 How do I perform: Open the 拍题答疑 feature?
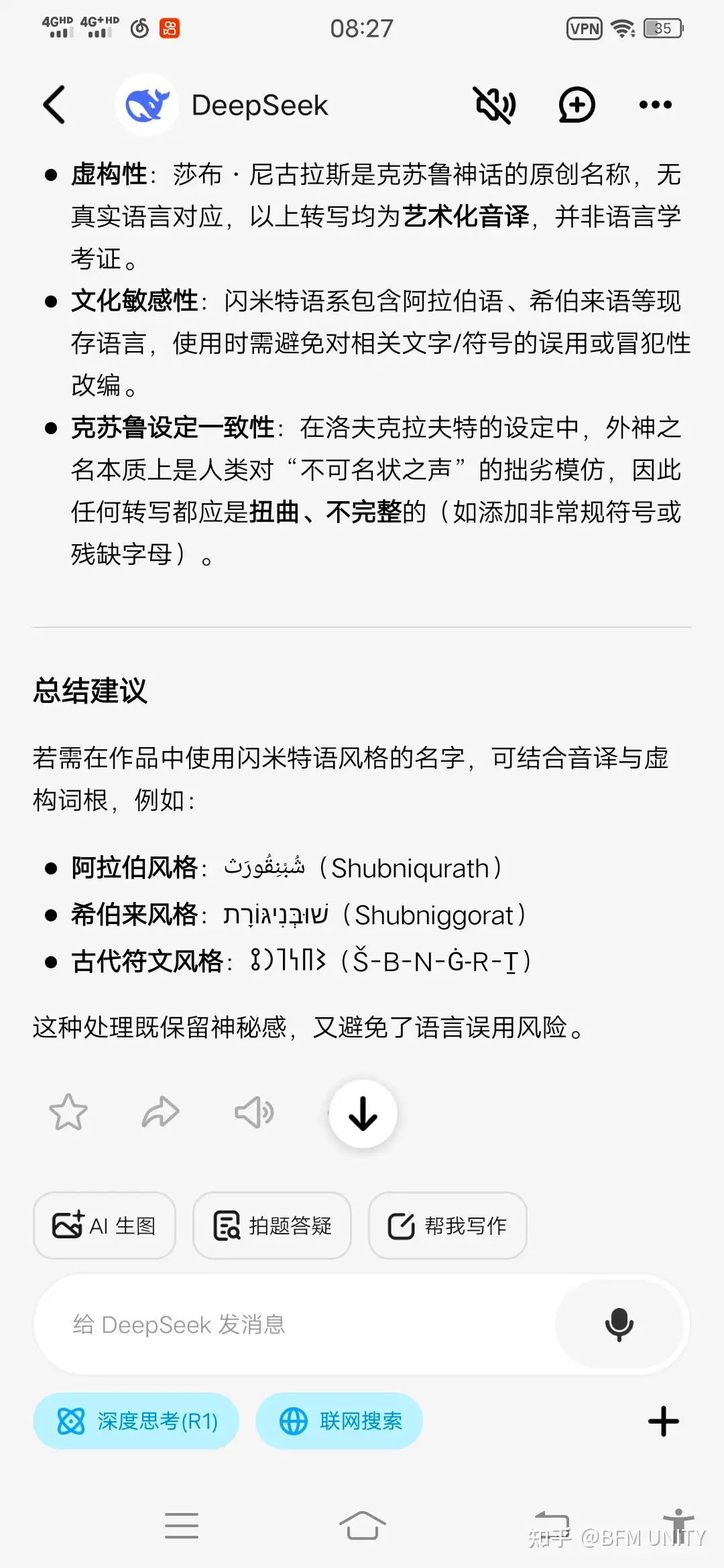tap(272, 1226)
